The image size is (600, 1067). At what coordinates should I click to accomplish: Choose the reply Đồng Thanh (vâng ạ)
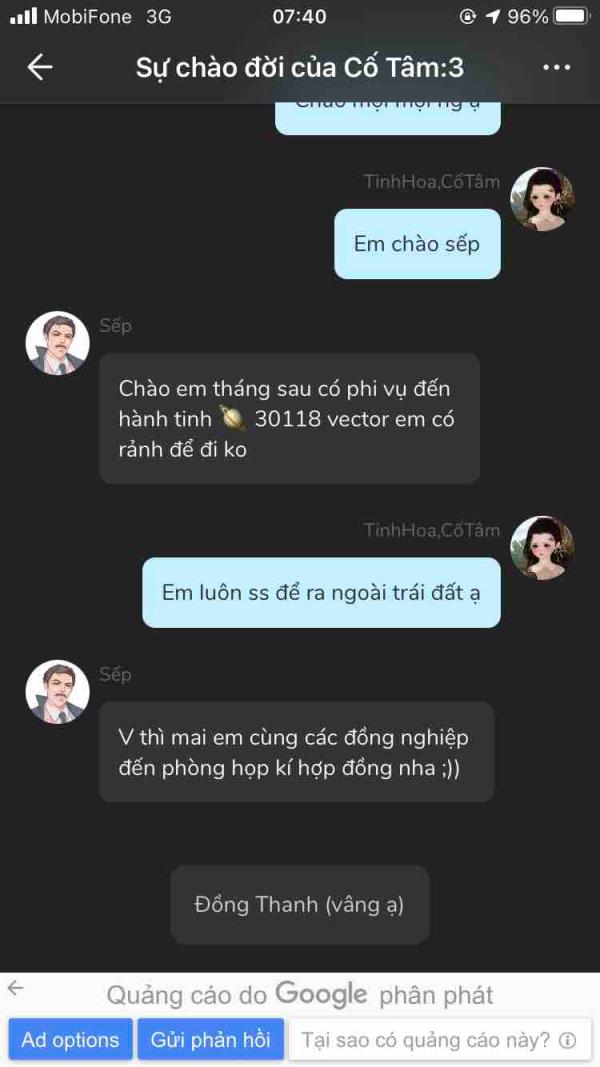pos(300,904)
